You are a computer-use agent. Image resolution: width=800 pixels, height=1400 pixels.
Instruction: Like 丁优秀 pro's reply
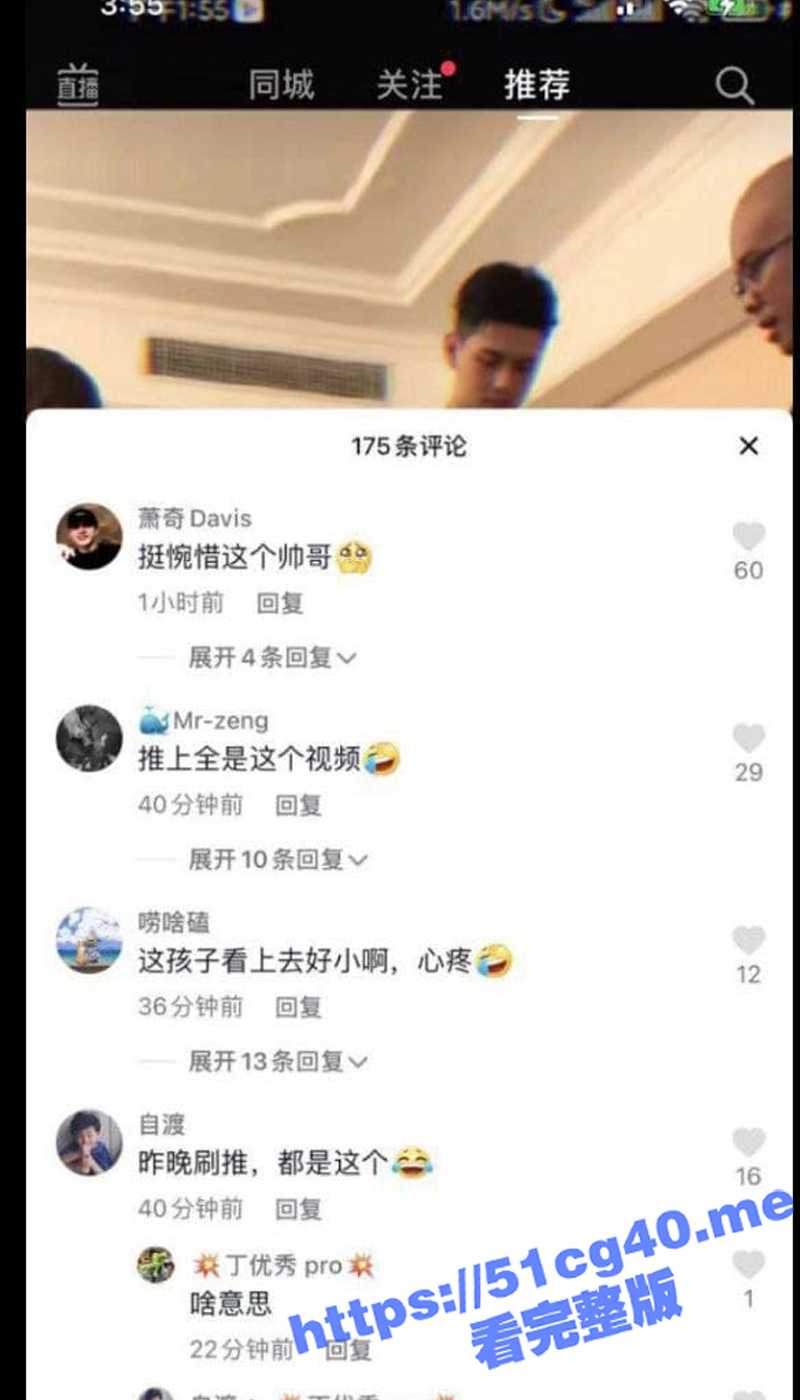(748, 1266)
